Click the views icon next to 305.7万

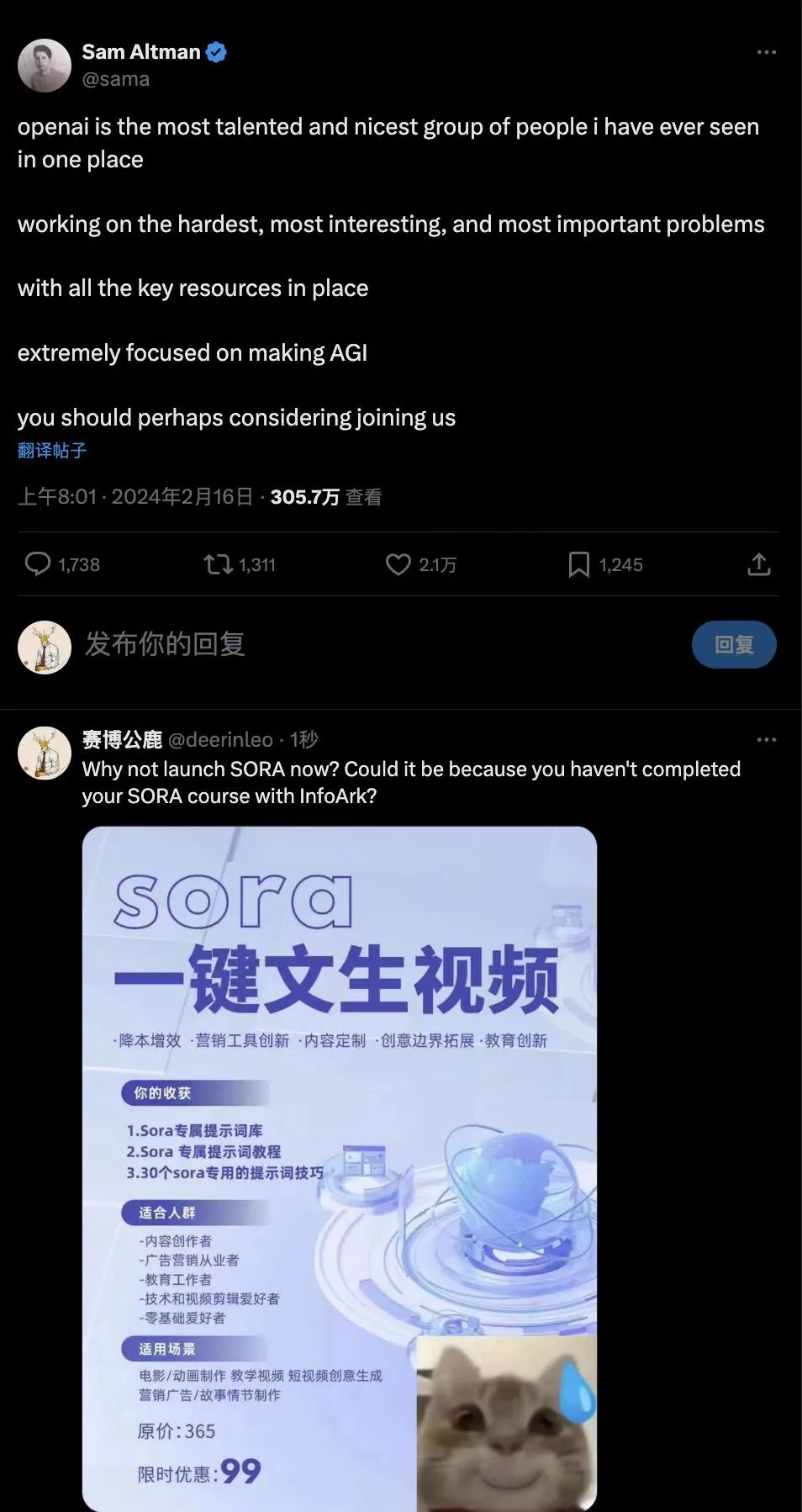coord(361,497)
